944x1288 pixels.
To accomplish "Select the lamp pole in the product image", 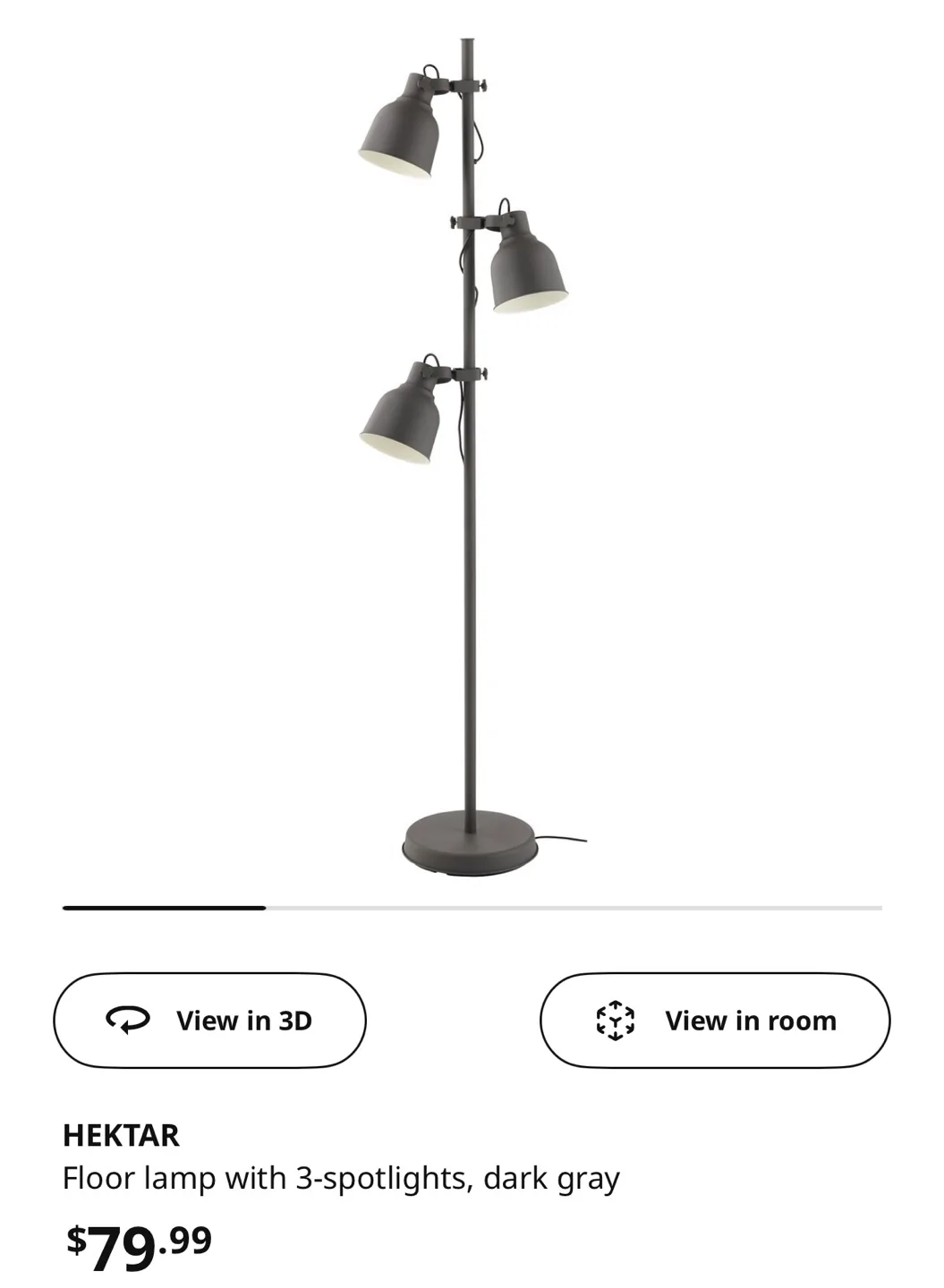I will click(x=469, y=626).
